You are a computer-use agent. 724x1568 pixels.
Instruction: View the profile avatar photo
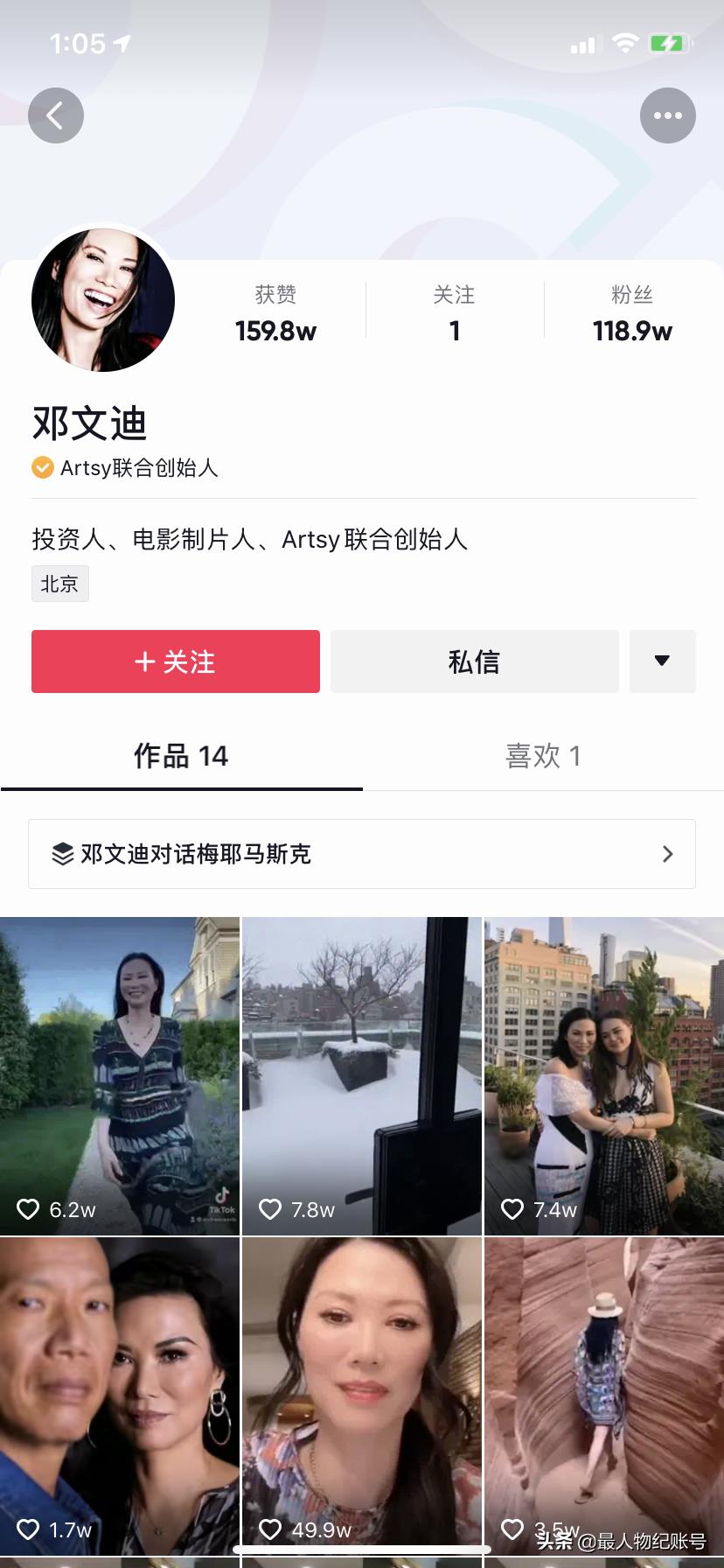(x=103, y=300)
